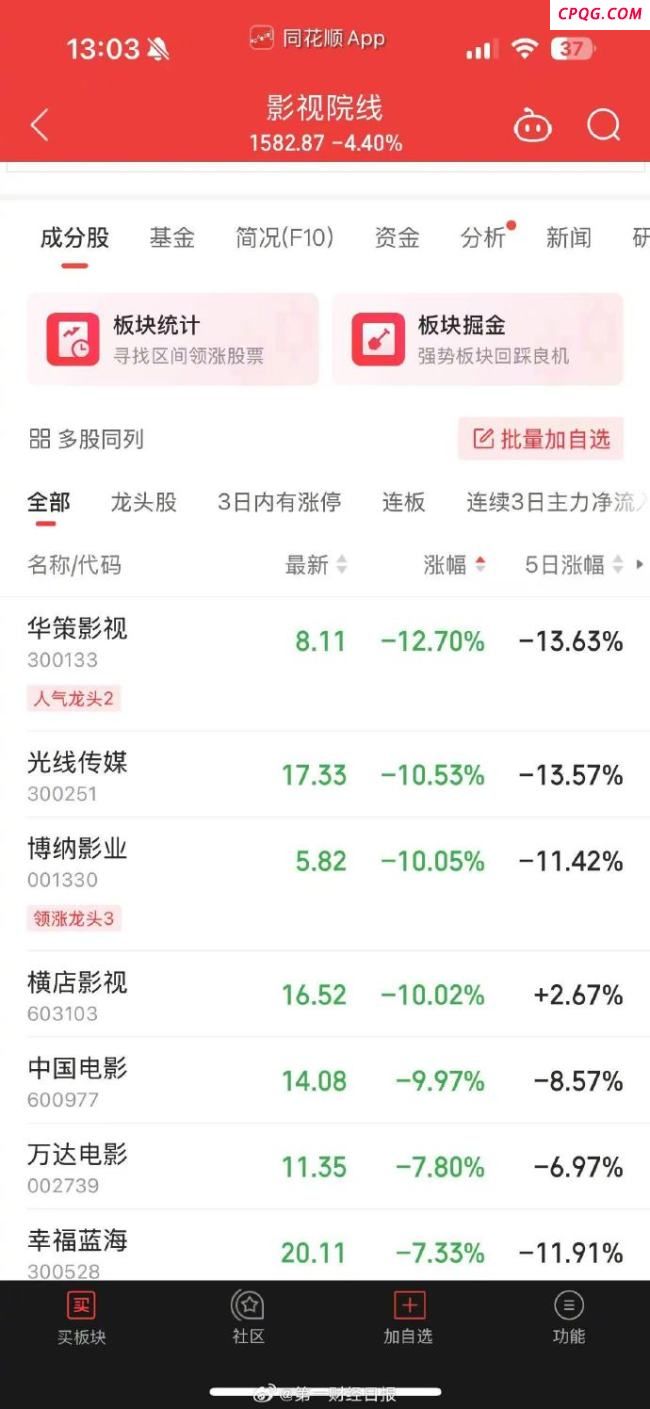Switch to the 新闻 tab

(568, 238)
